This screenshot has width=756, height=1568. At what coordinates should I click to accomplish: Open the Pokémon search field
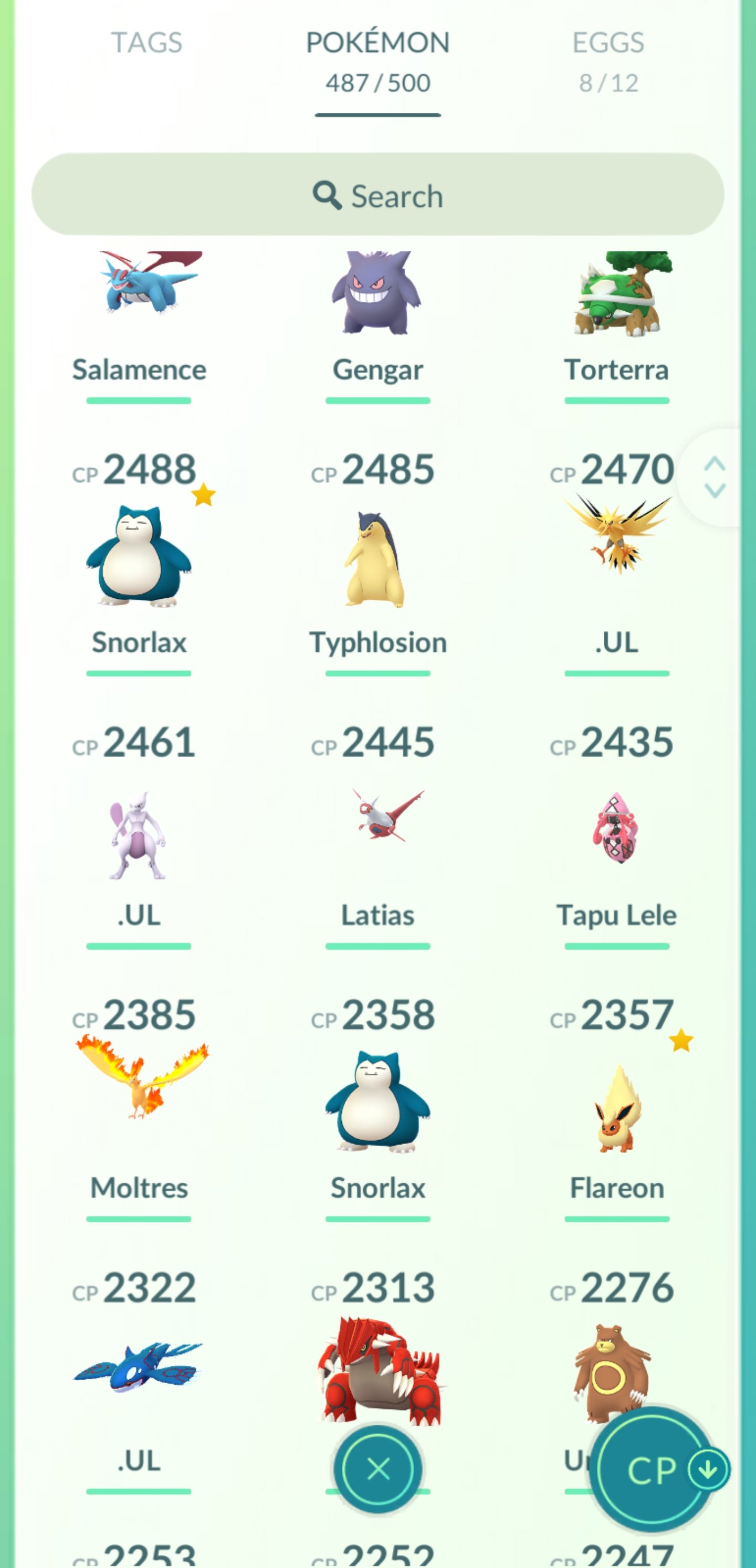(x=377, y=195)
